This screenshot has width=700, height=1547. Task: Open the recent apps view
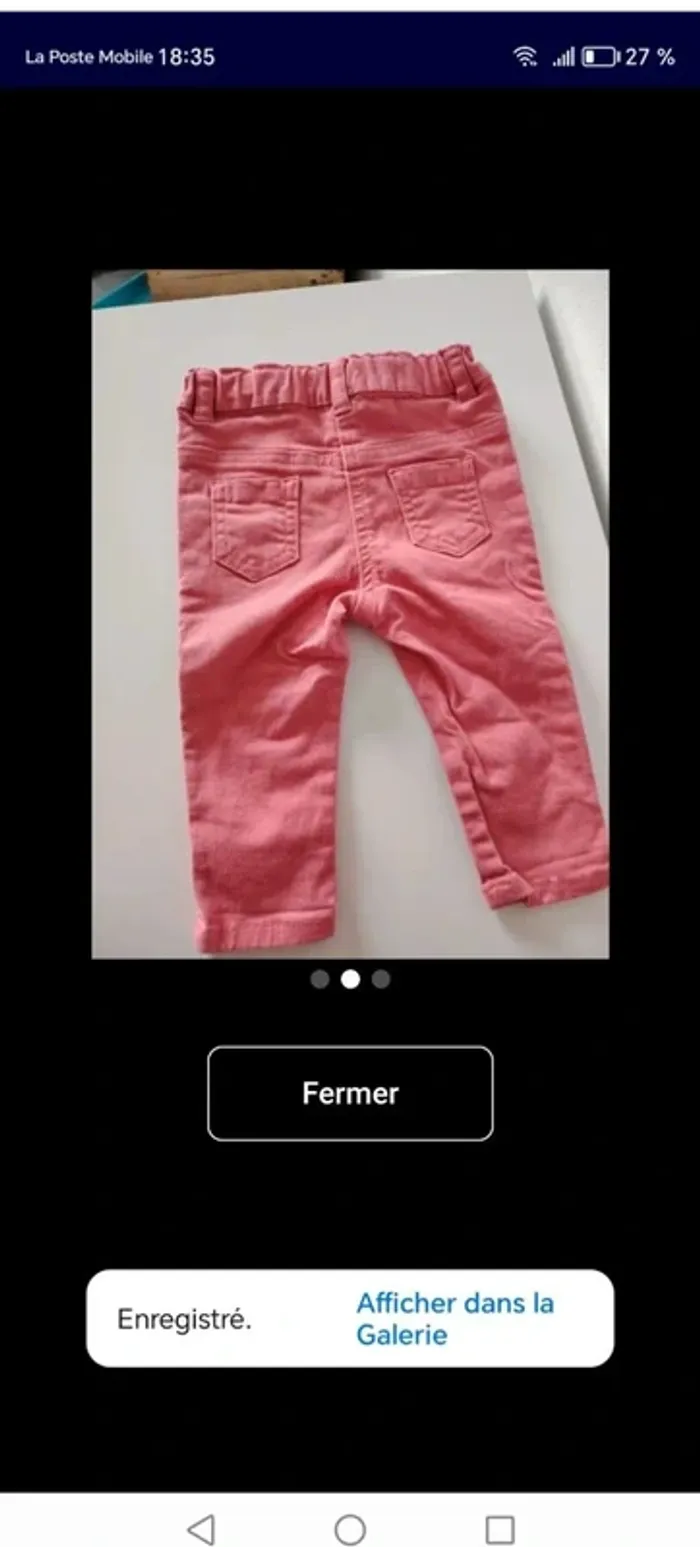[x=499, y=1529]
